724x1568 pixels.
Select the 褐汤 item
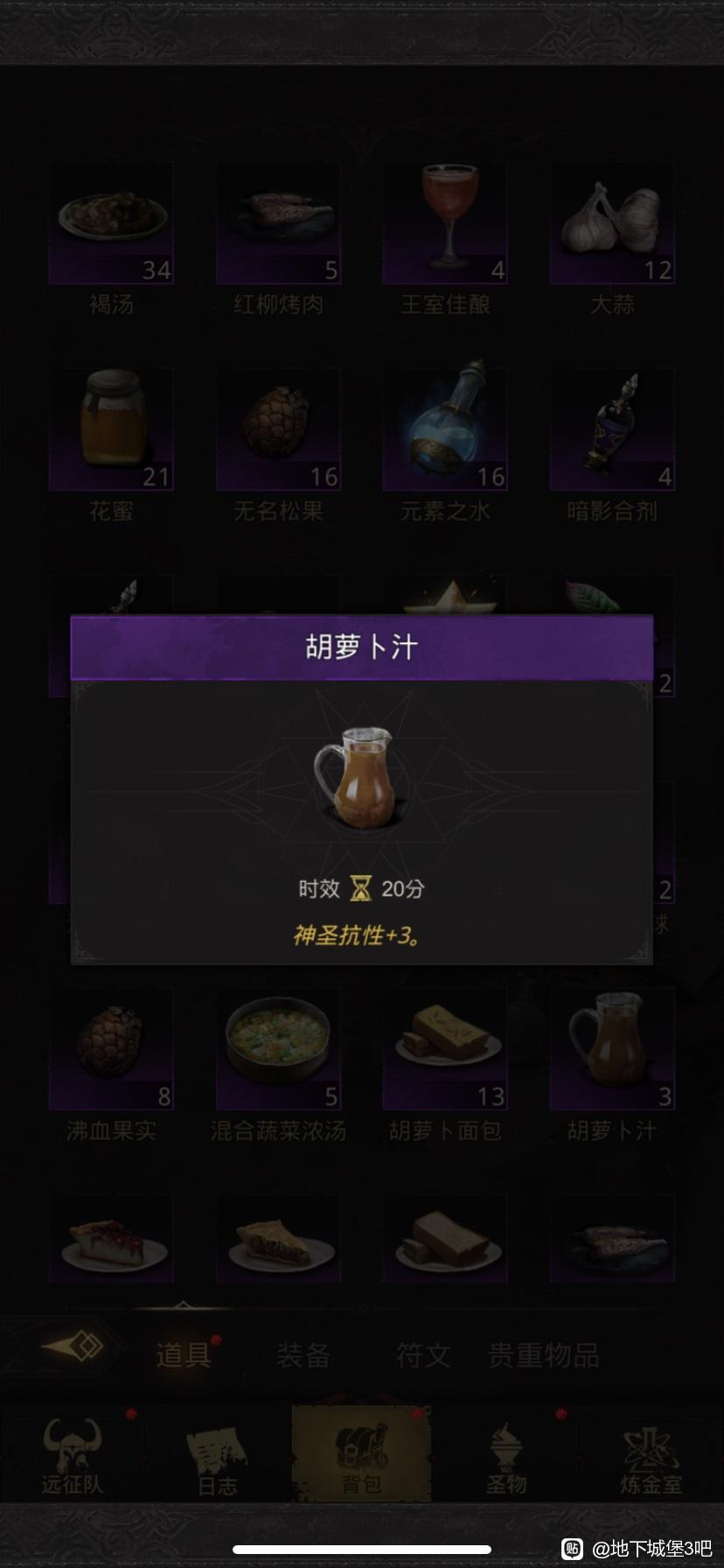point(111,223)
